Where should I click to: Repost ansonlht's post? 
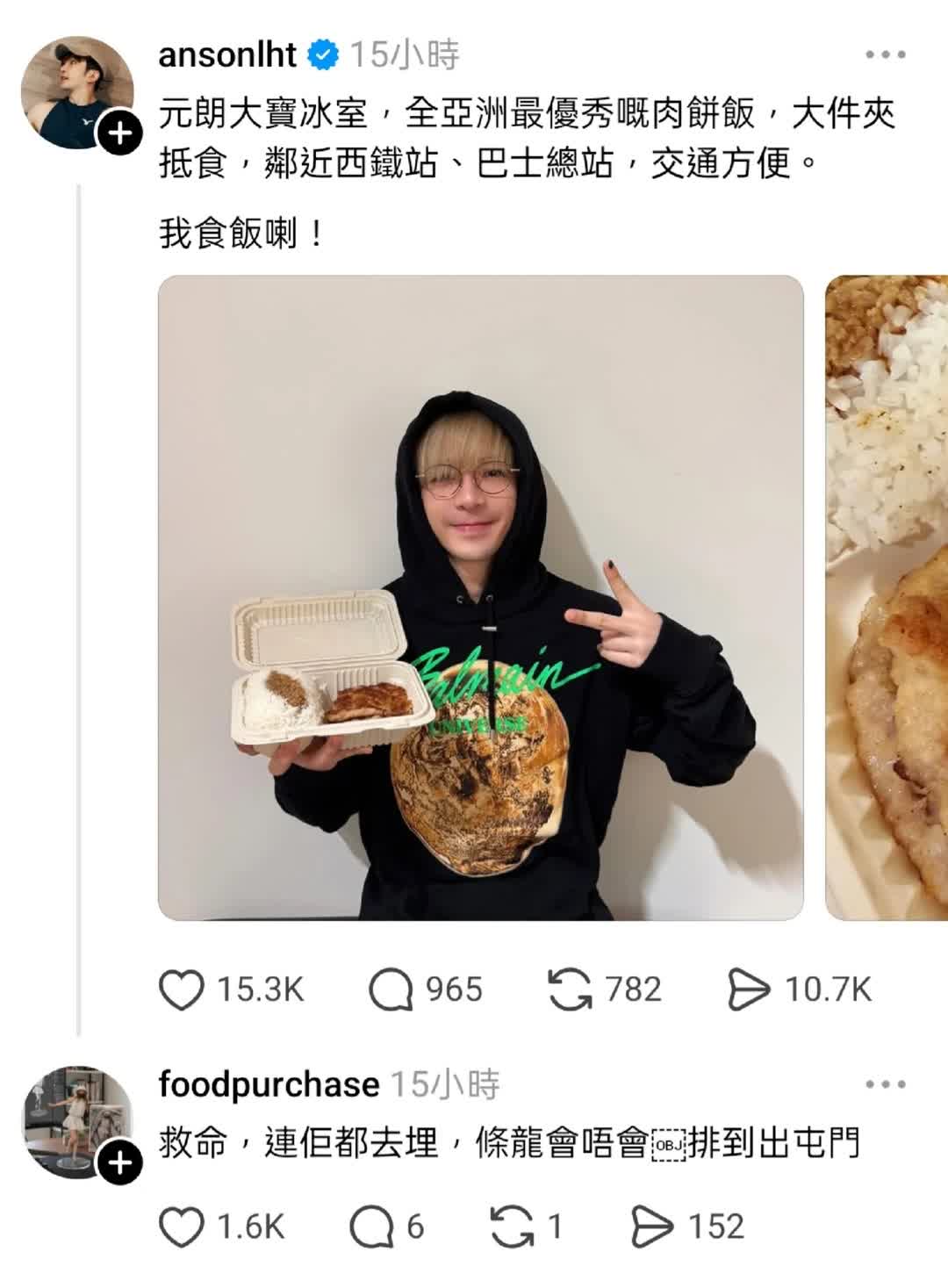tap(570, 989)
